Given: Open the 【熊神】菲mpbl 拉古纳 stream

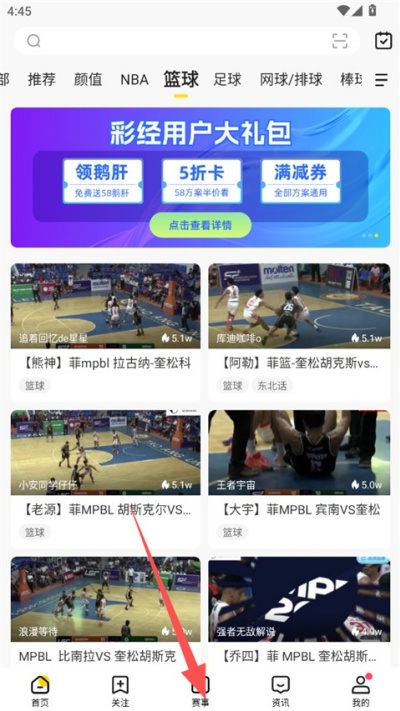Looking at the screenshot, I should click(x=105, y=332).
